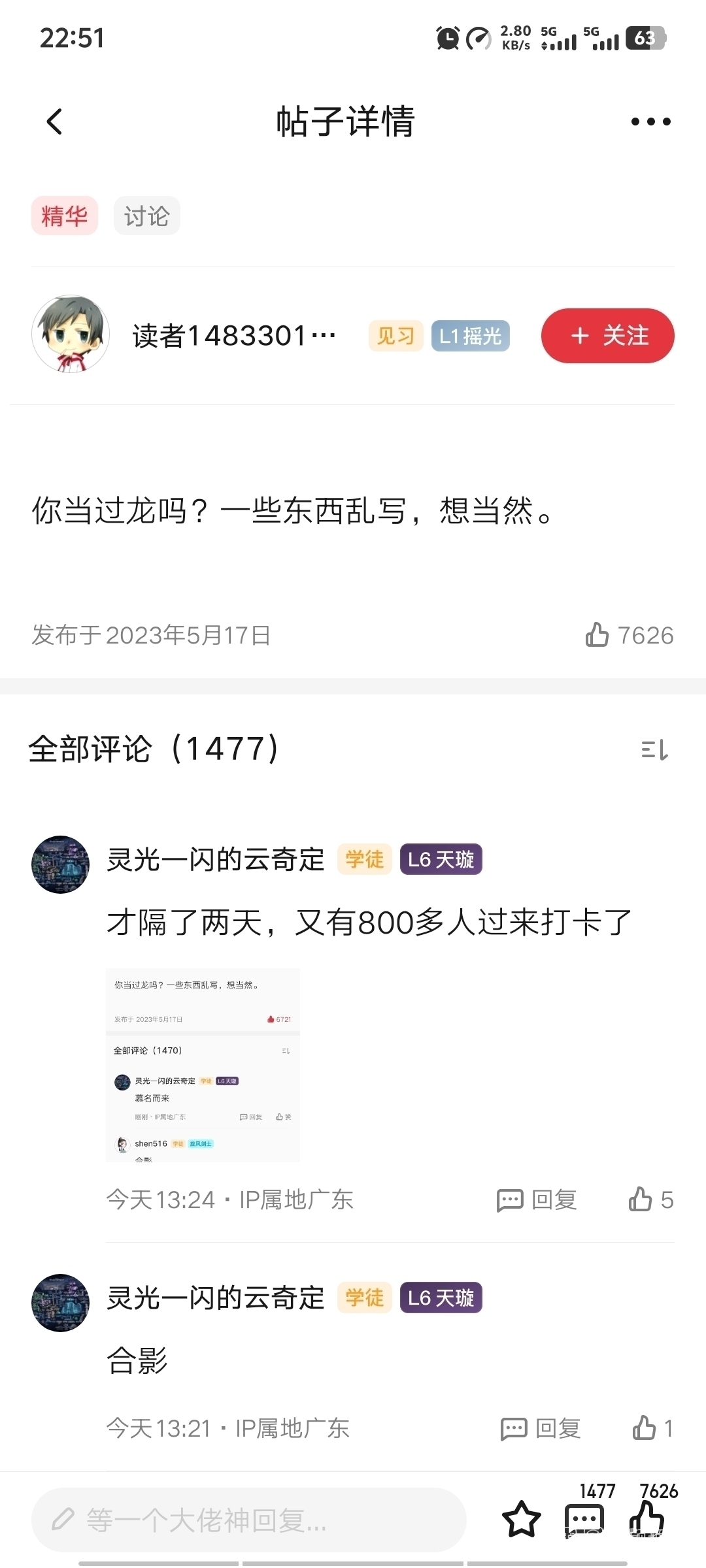Open the post author's avatar profile
This screenshot has height=1568, width=706.
tap(71, 334)
